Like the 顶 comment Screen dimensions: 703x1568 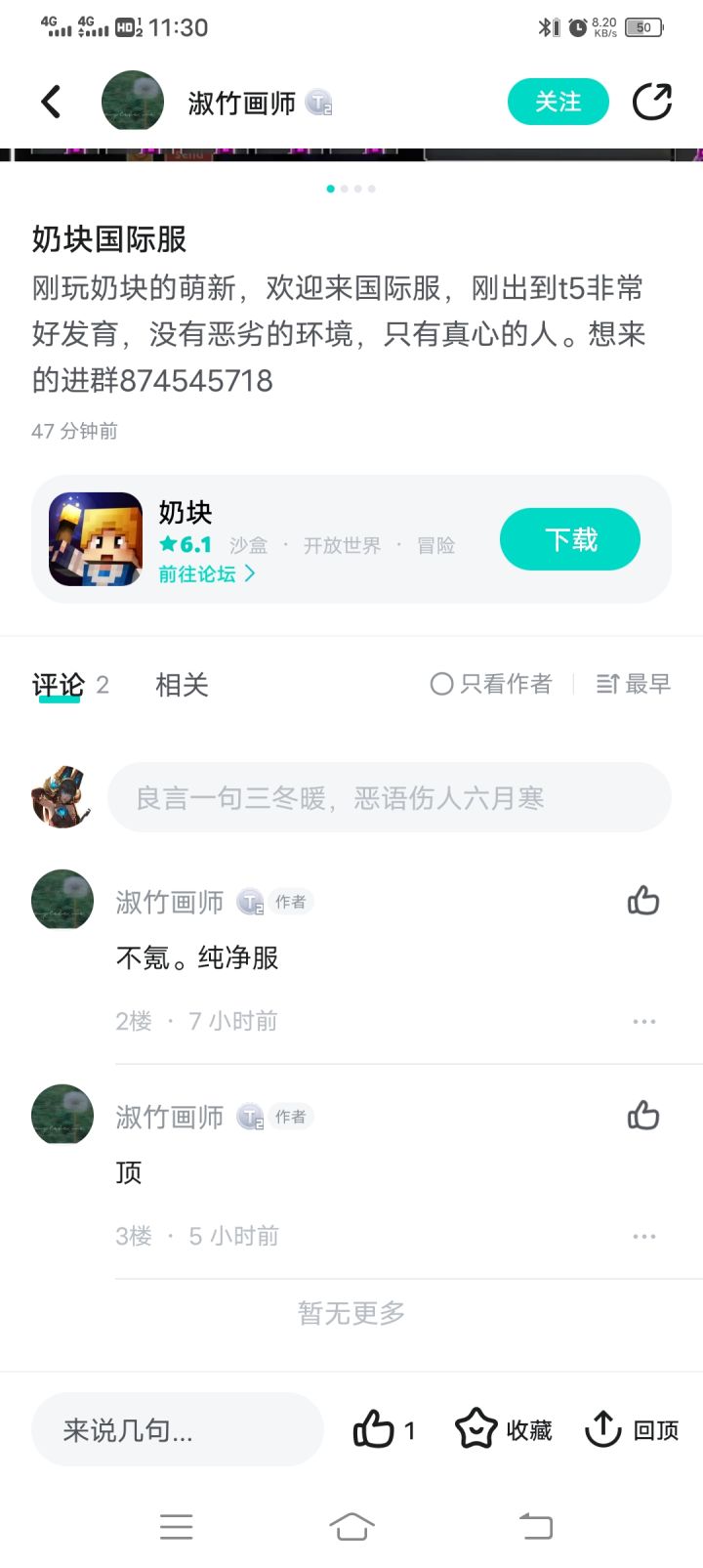click(x=643, y=1116)
